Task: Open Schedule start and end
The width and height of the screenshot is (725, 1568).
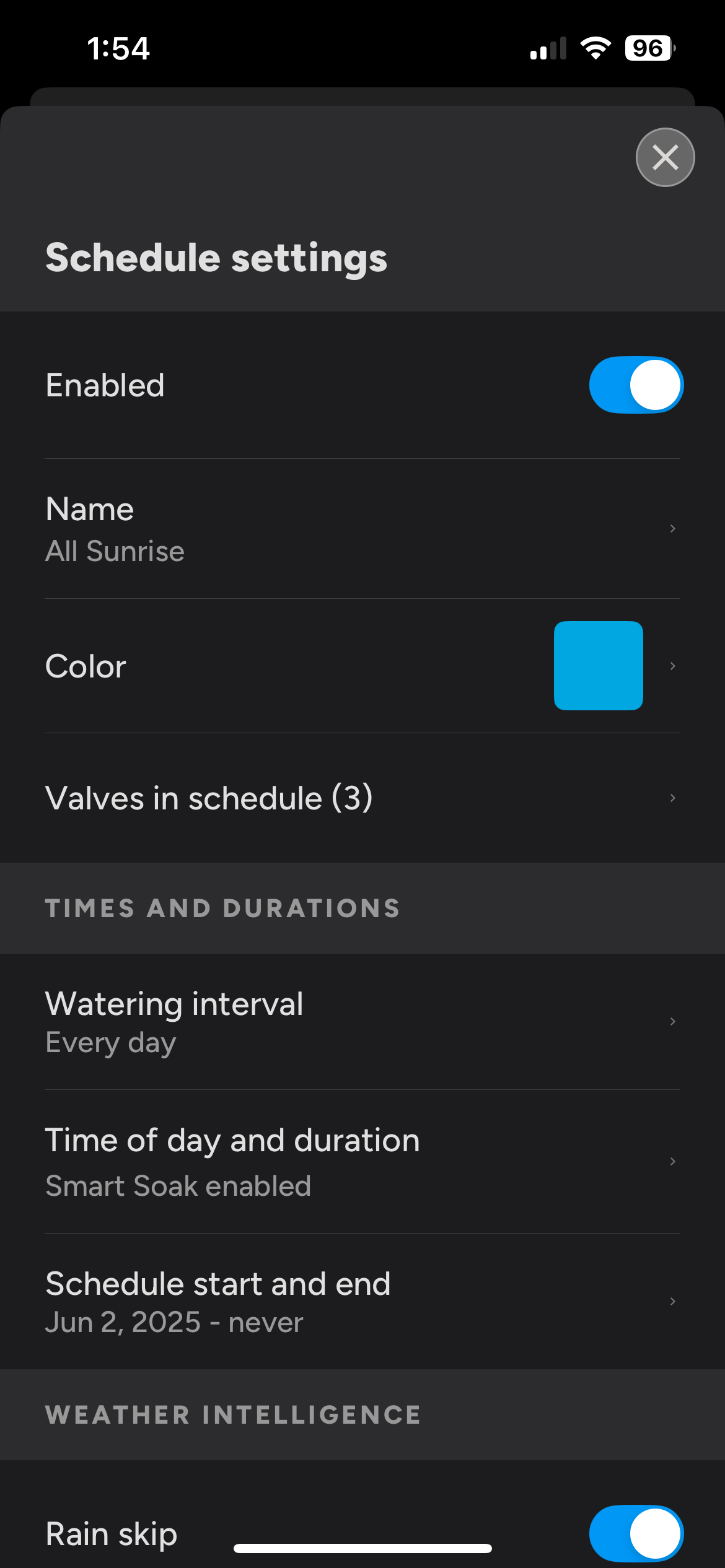Action: point(362,1301)
